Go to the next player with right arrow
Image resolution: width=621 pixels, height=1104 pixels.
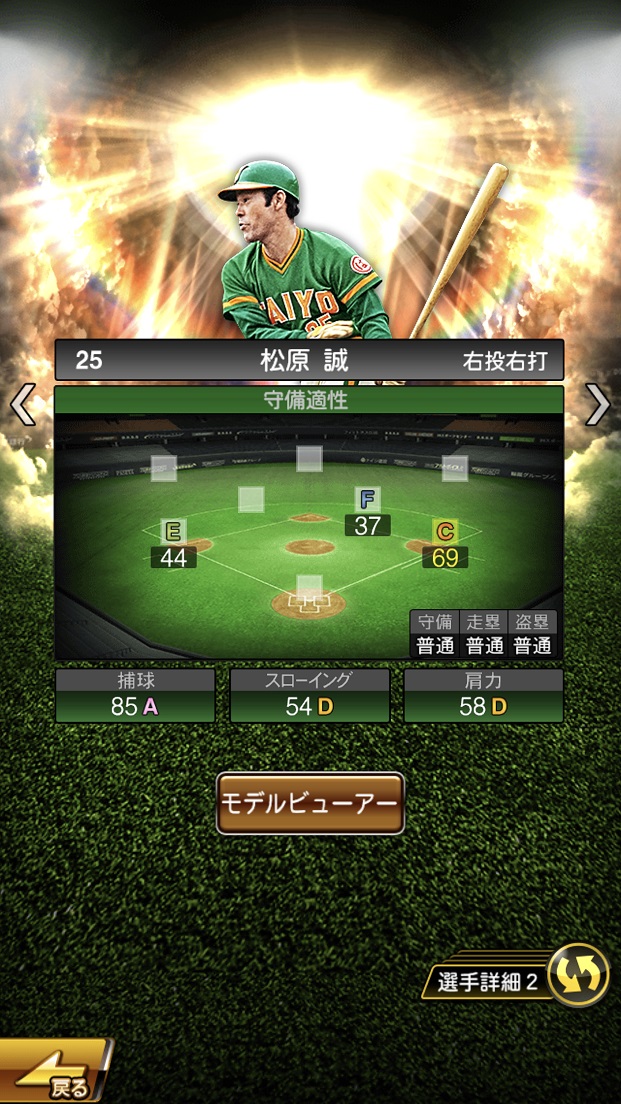click(x=597, y=404)
